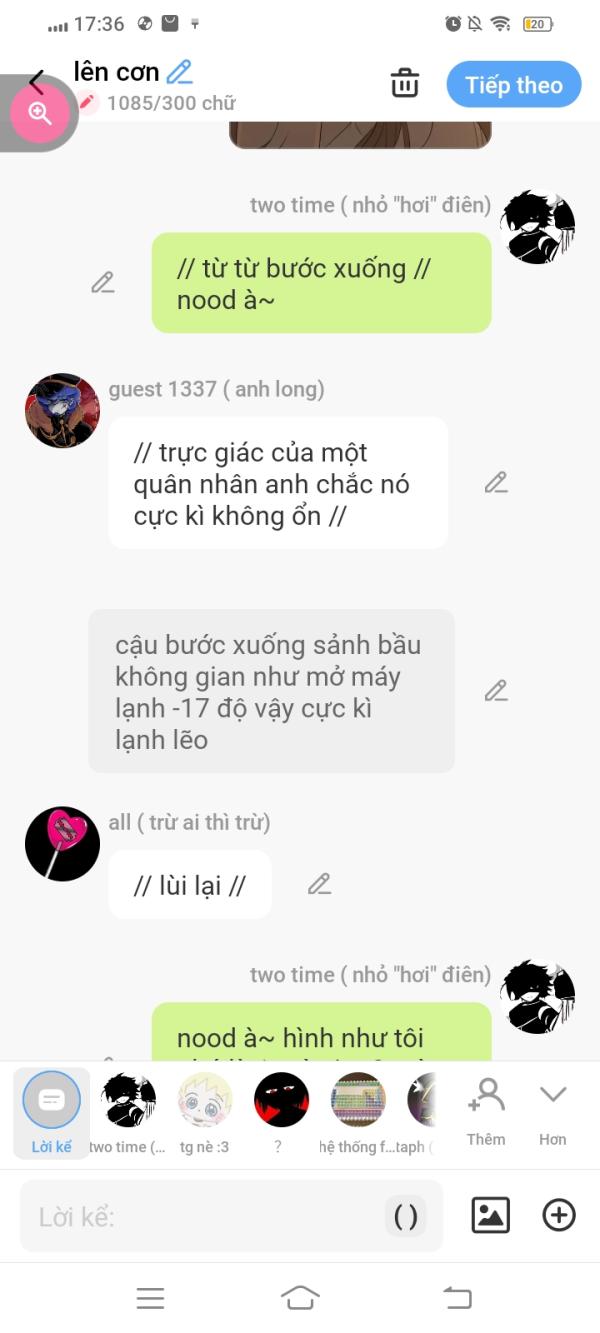
Task: Delete using the trash can icon
Action: [405, 83]
